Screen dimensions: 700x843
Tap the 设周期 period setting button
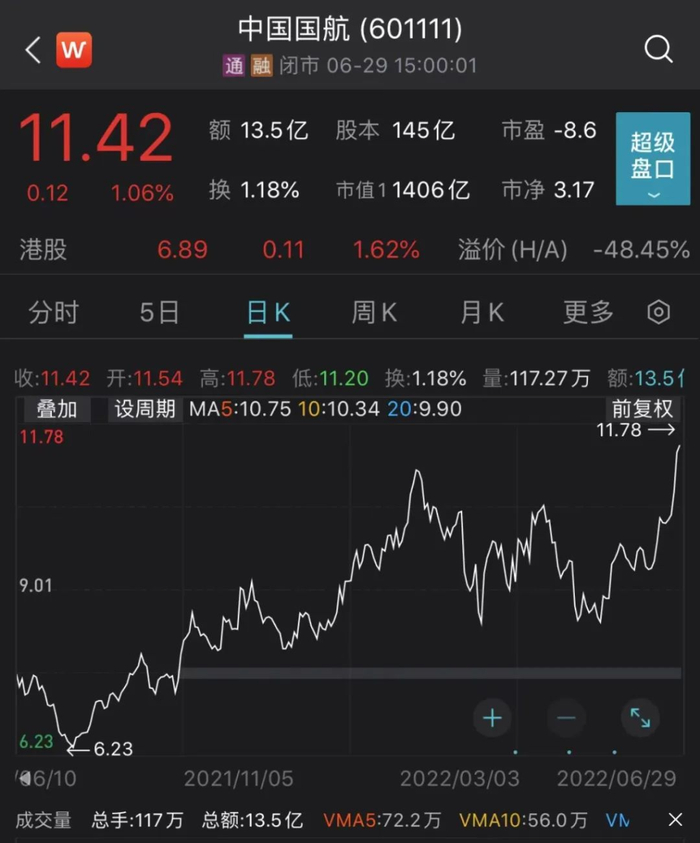coord(145,409)
